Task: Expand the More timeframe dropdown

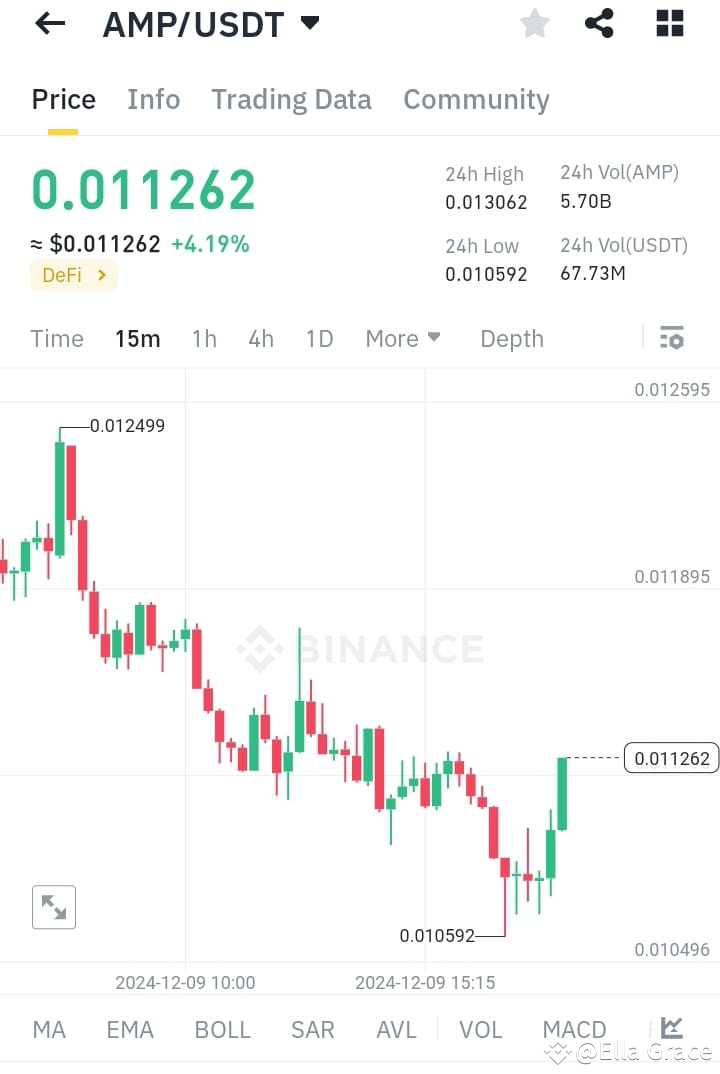Action: tap(402, 338)
